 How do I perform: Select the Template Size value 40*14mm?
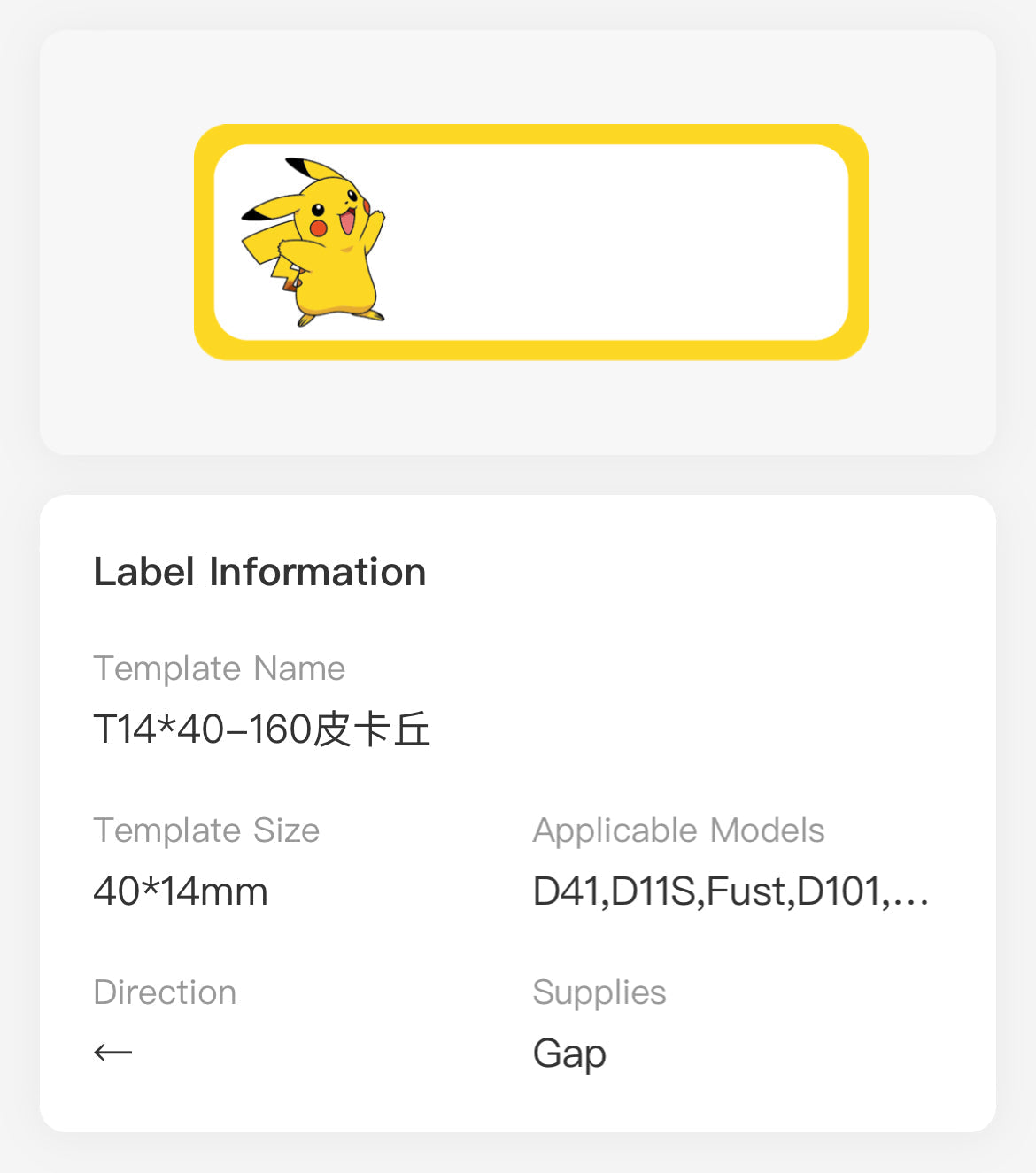[180, 891]
